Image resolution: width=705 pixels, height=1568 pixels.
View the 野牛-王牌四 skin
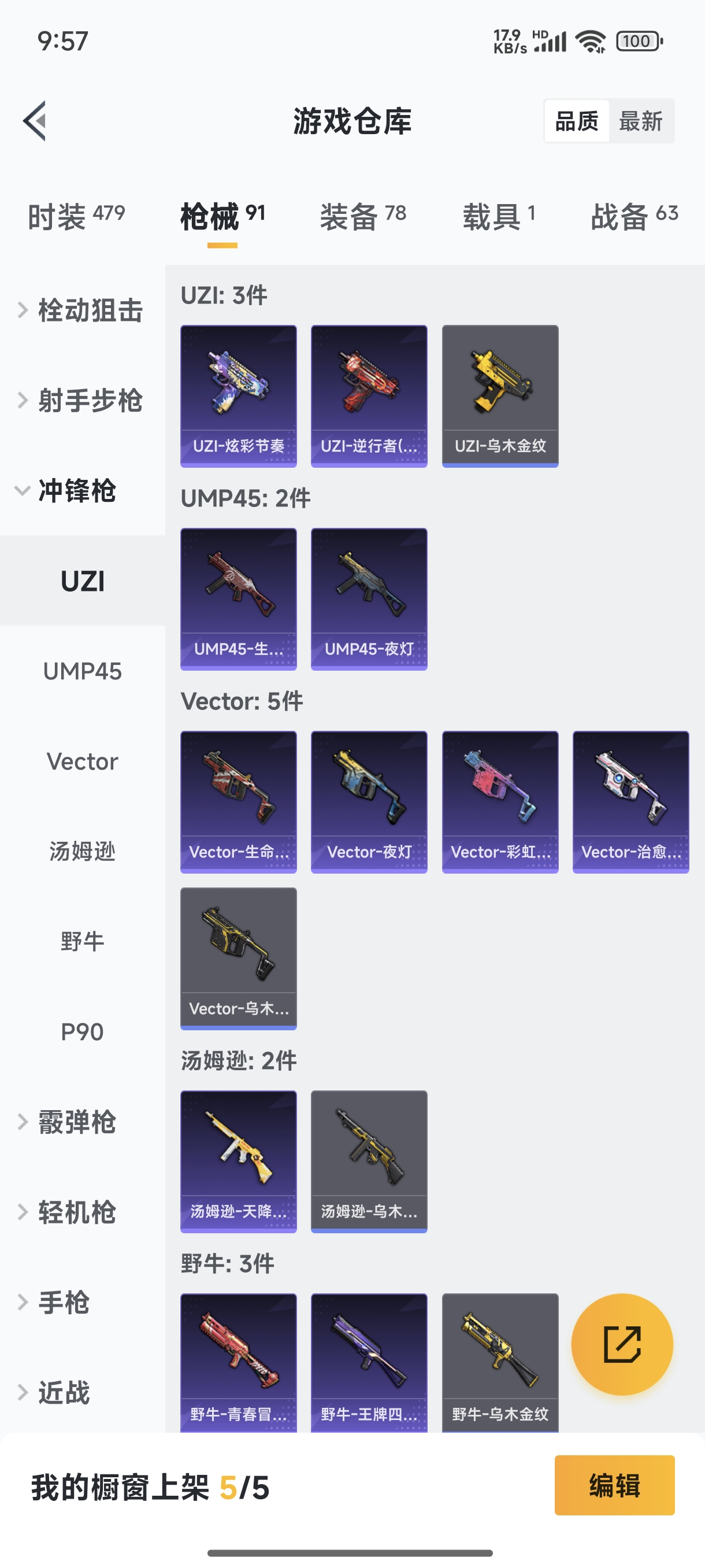(x=369, y=1363)
